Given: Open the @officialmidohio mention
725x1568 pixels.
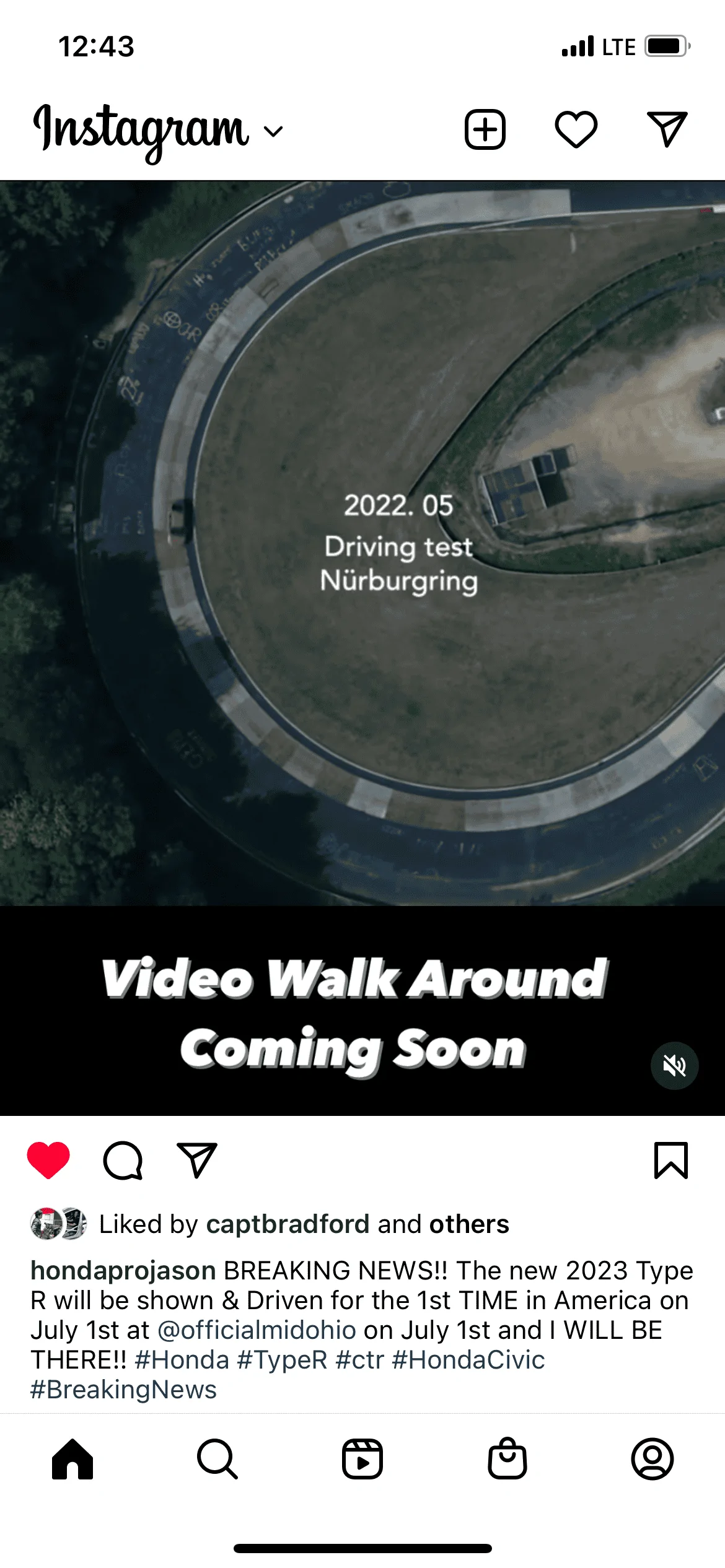Looking at the screenshot, I should click(x=257, y=1330).
